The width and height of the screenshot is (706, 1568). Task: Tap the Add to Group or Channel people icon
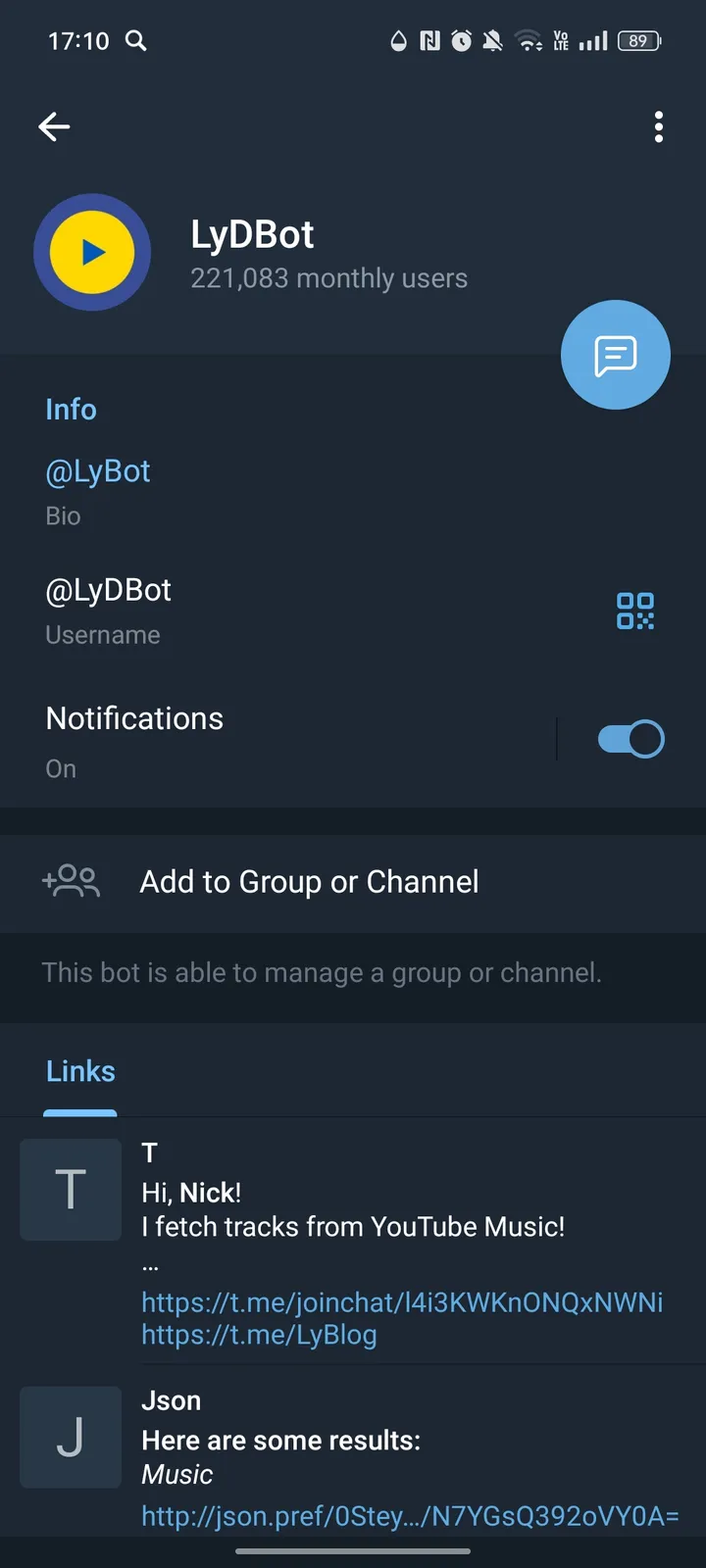click(x=71, y=881)
